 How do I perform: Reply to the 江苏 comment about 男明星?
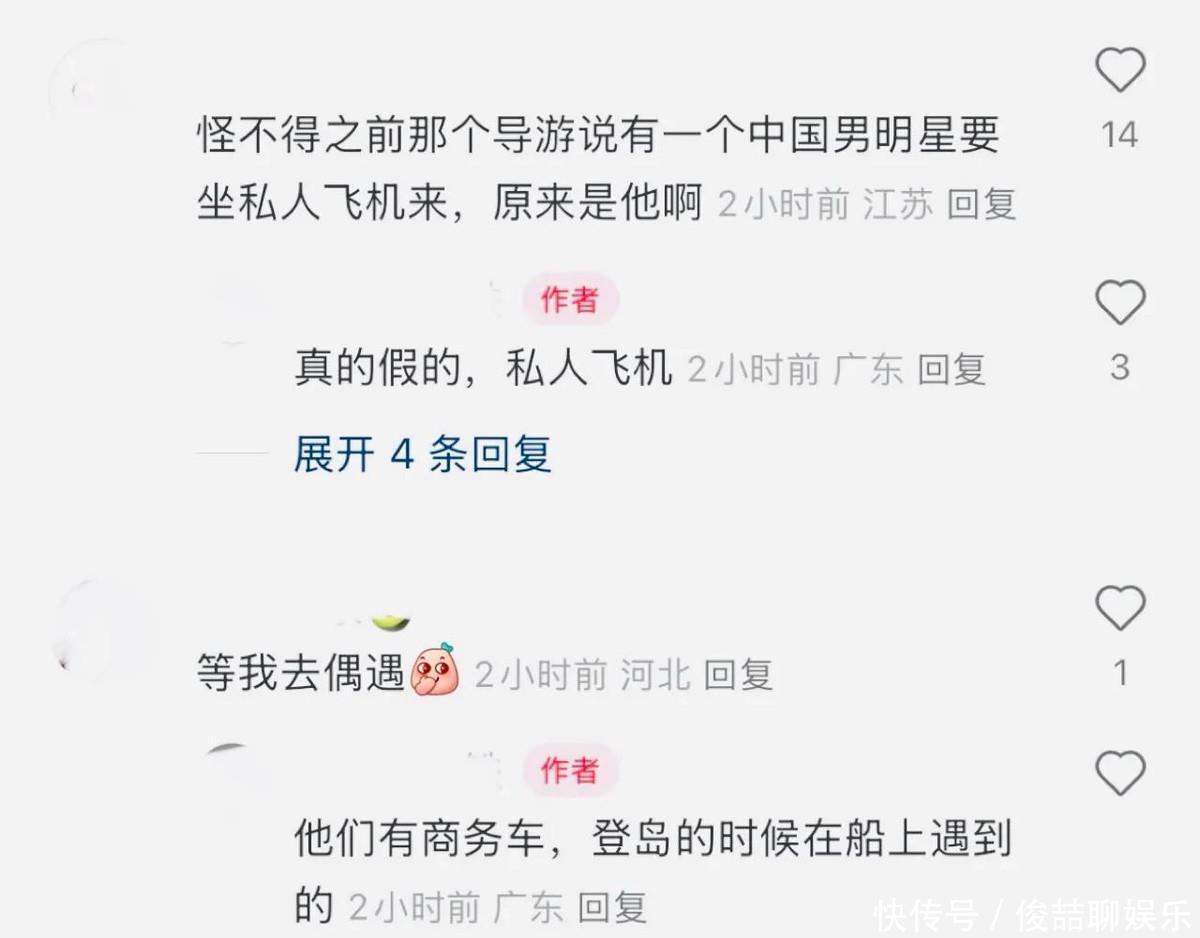(x=981, y=204)
